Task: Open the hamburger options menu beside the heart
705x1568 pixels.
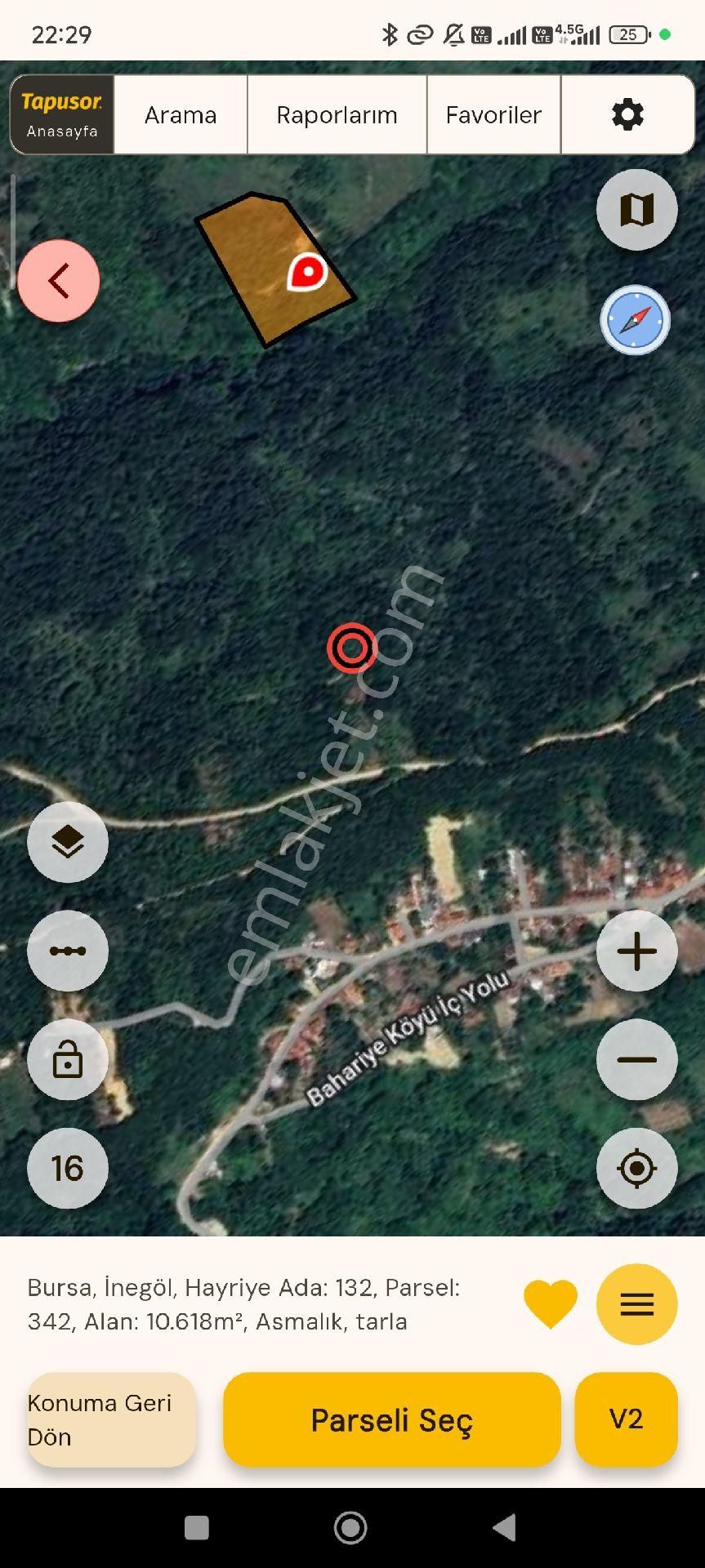Action: 636,1305
